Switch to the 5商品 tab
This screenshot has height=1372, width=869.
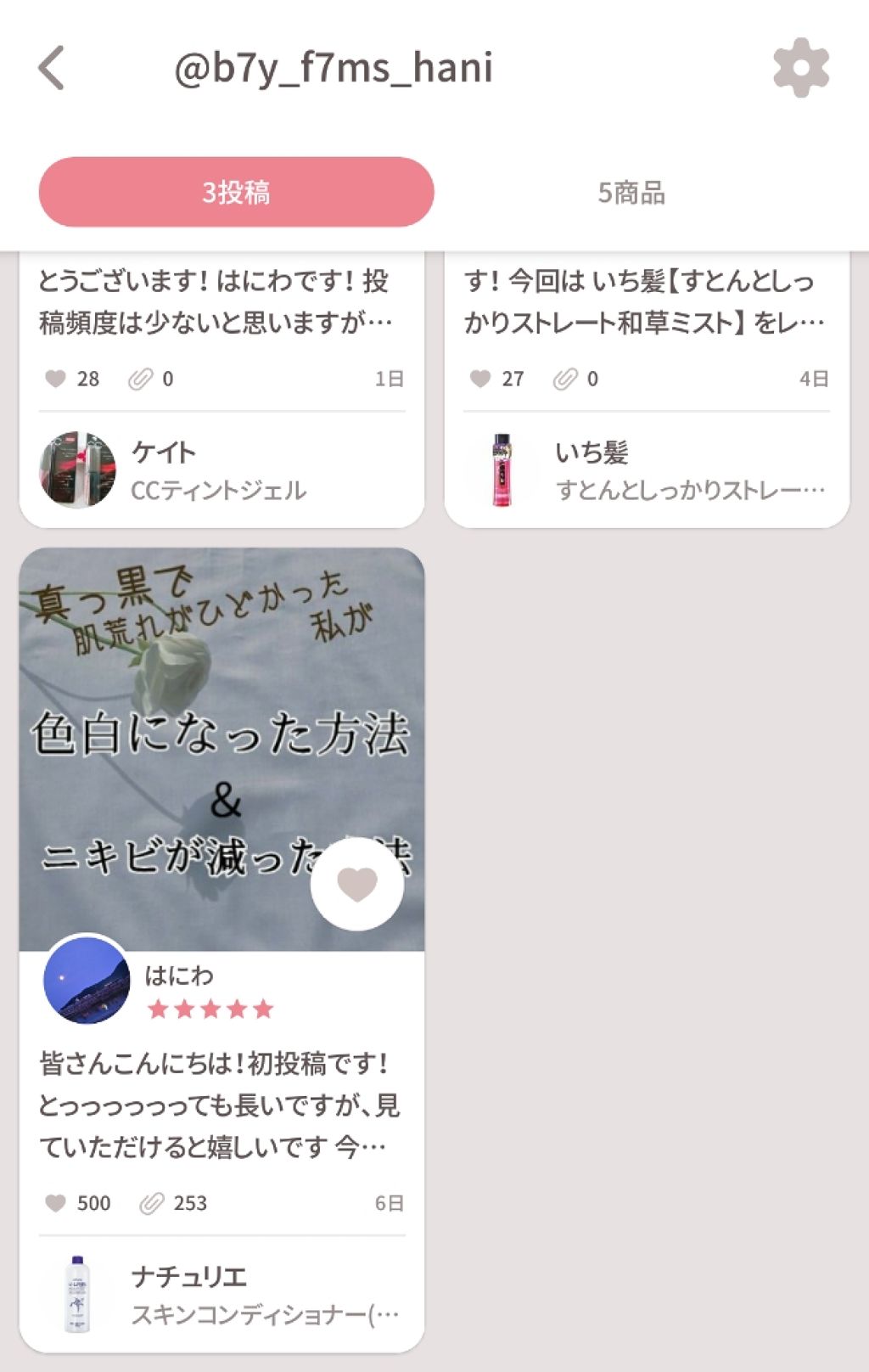pyautogui.click(x=632, y=192)
